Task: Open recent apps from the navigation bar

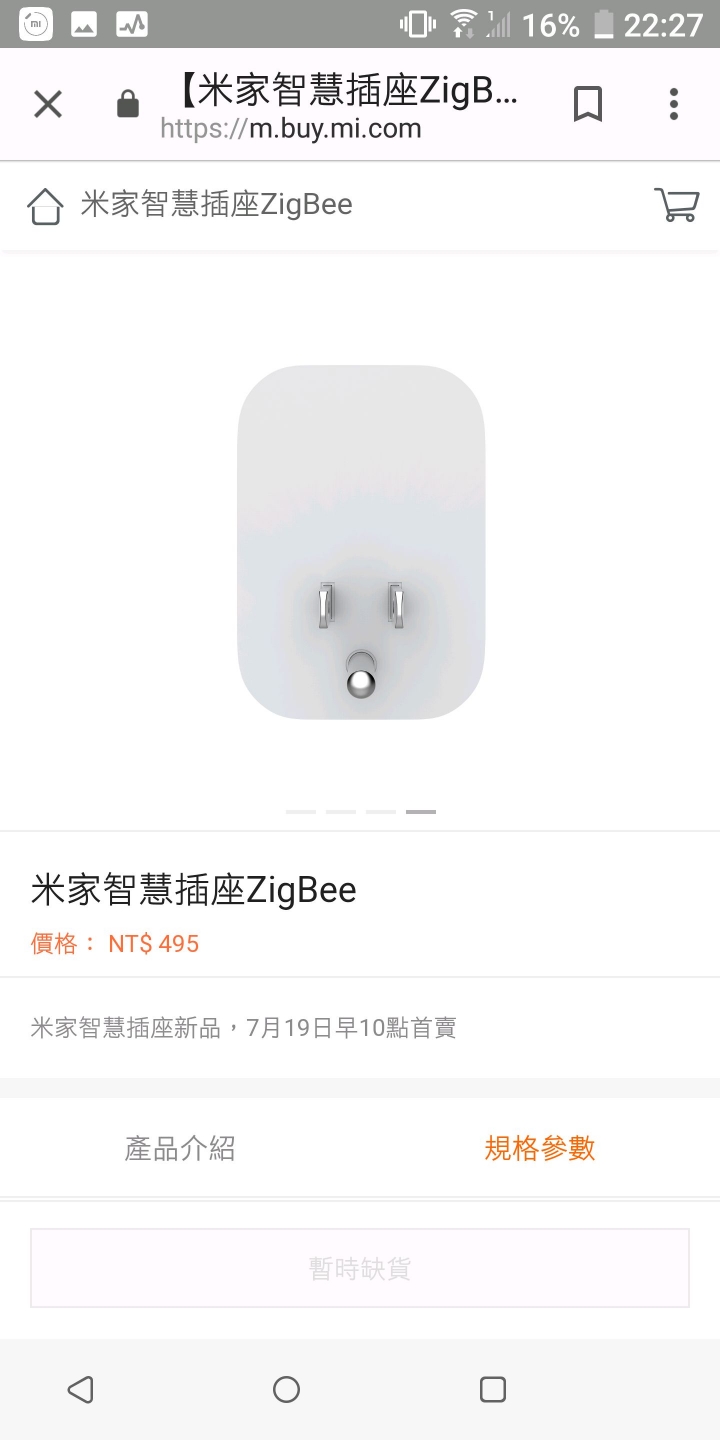Action: (x=493, y=1389)
